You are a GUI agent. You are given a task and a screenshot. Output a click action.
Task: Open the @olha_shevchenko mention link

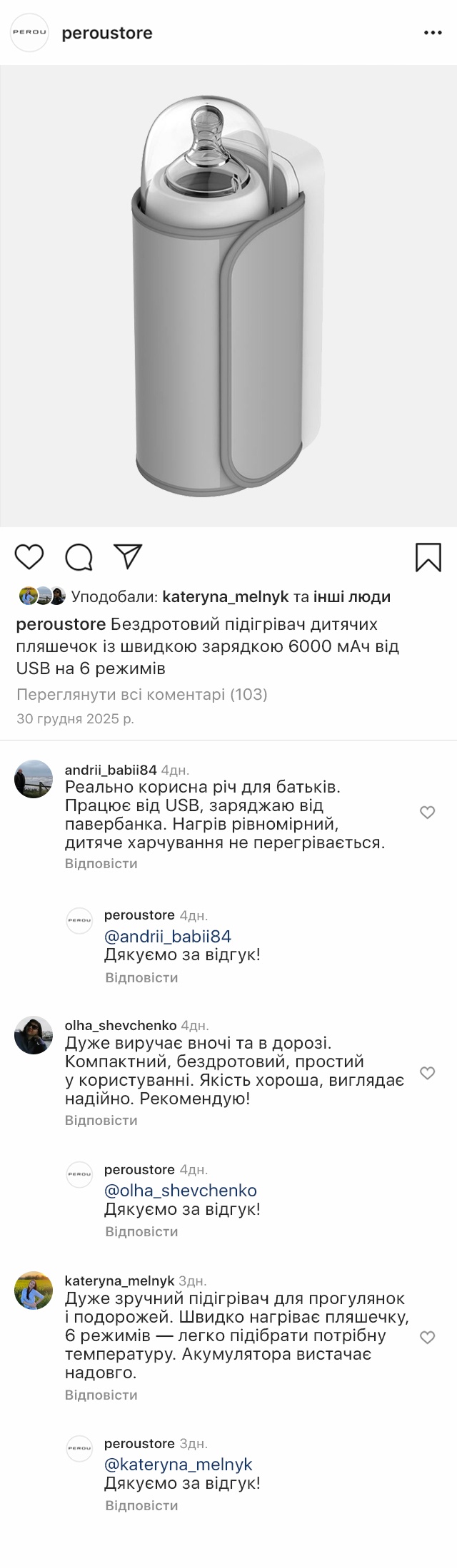[181, 1190]
